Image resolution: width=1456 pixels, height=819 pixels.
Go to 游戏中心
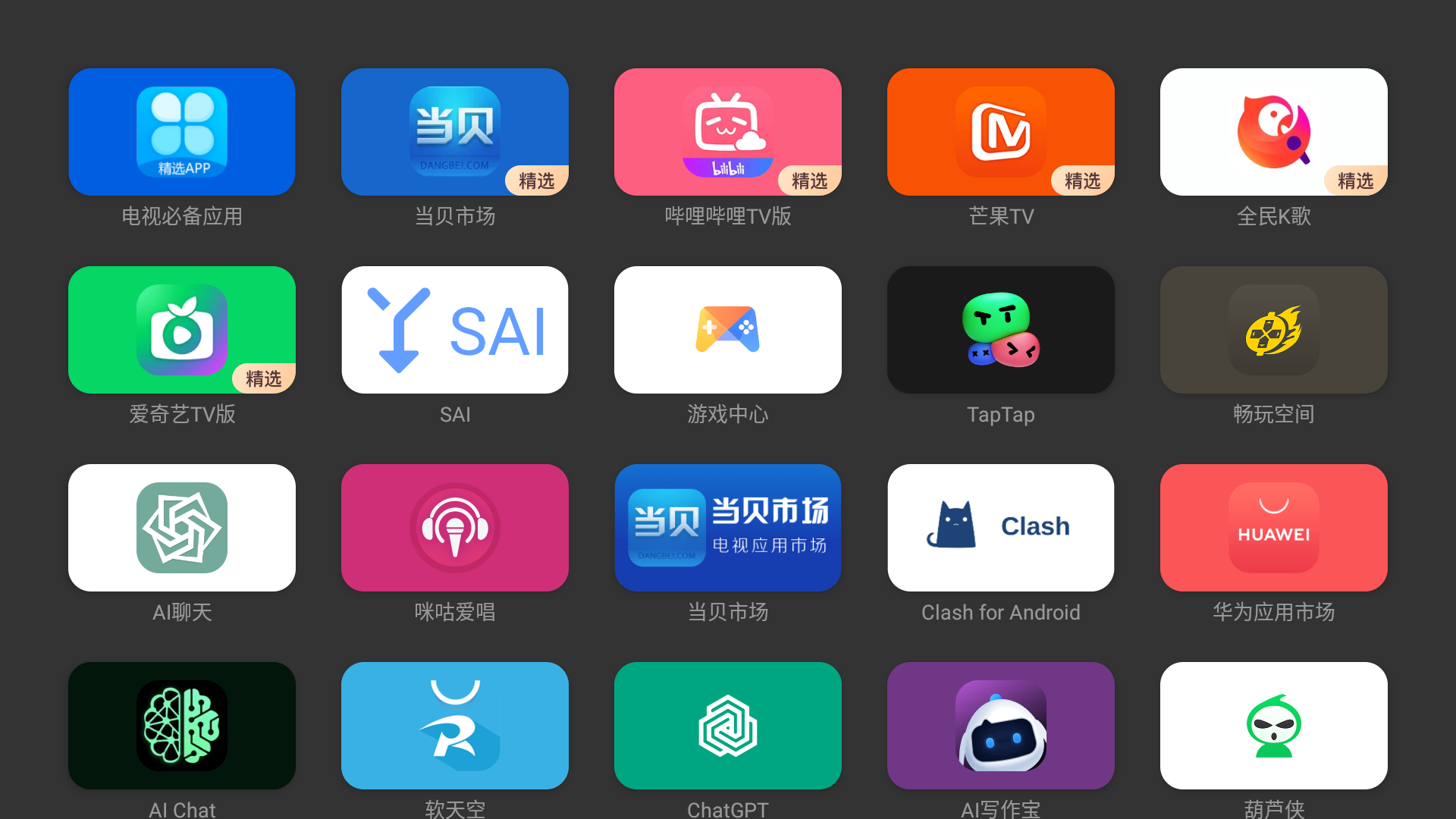pos(728,330)
